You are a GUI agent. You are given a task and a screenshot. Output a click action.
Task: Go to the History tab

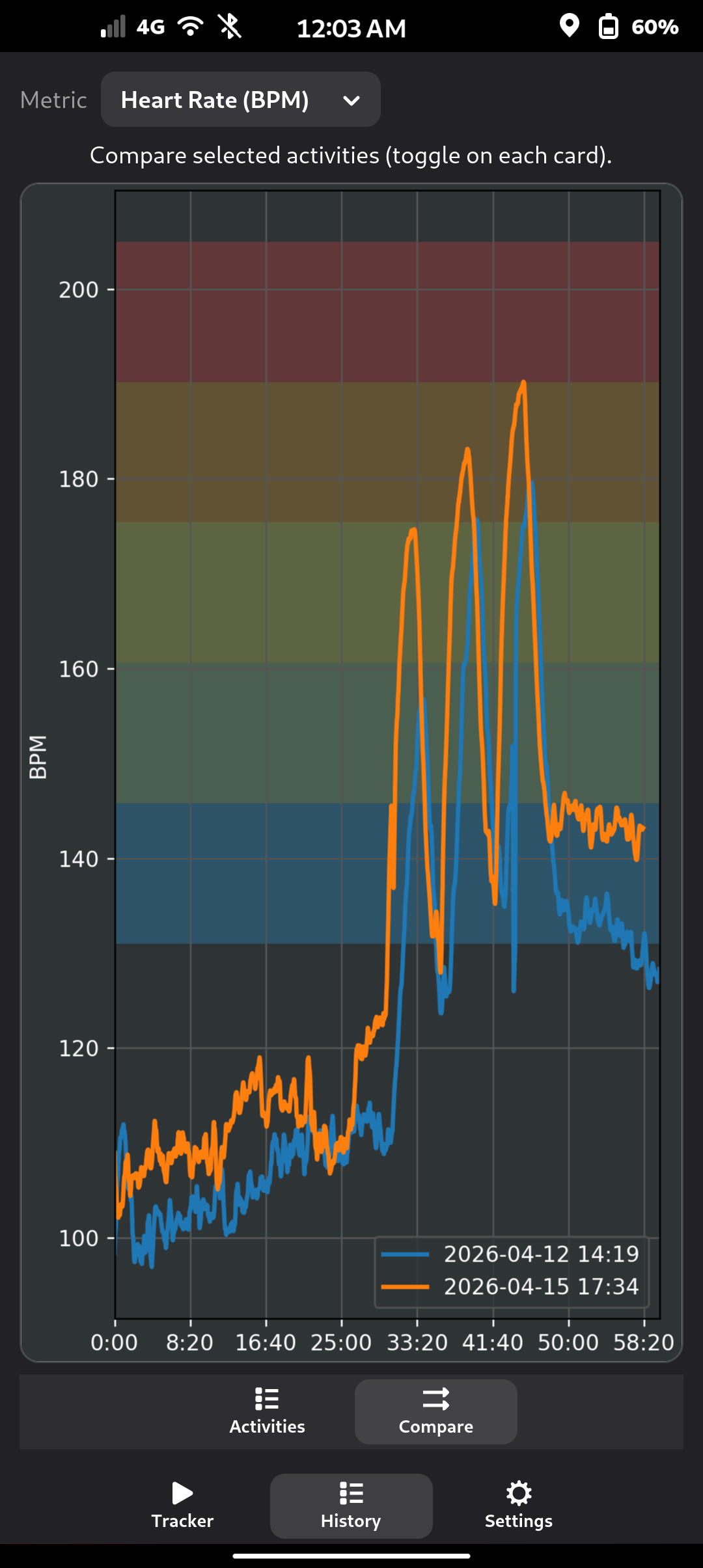[351, 1506]
